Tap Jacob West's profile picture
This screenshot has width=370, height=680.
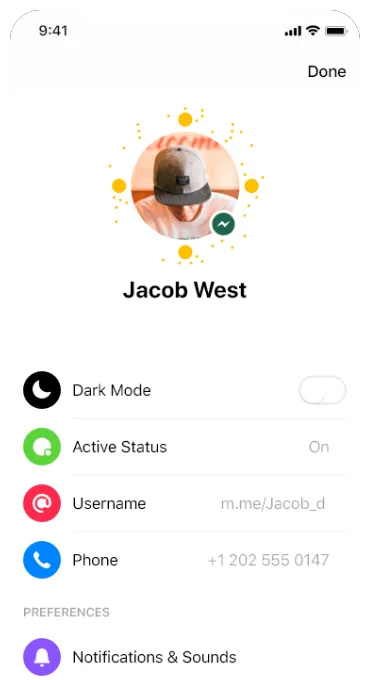[185, 186]
